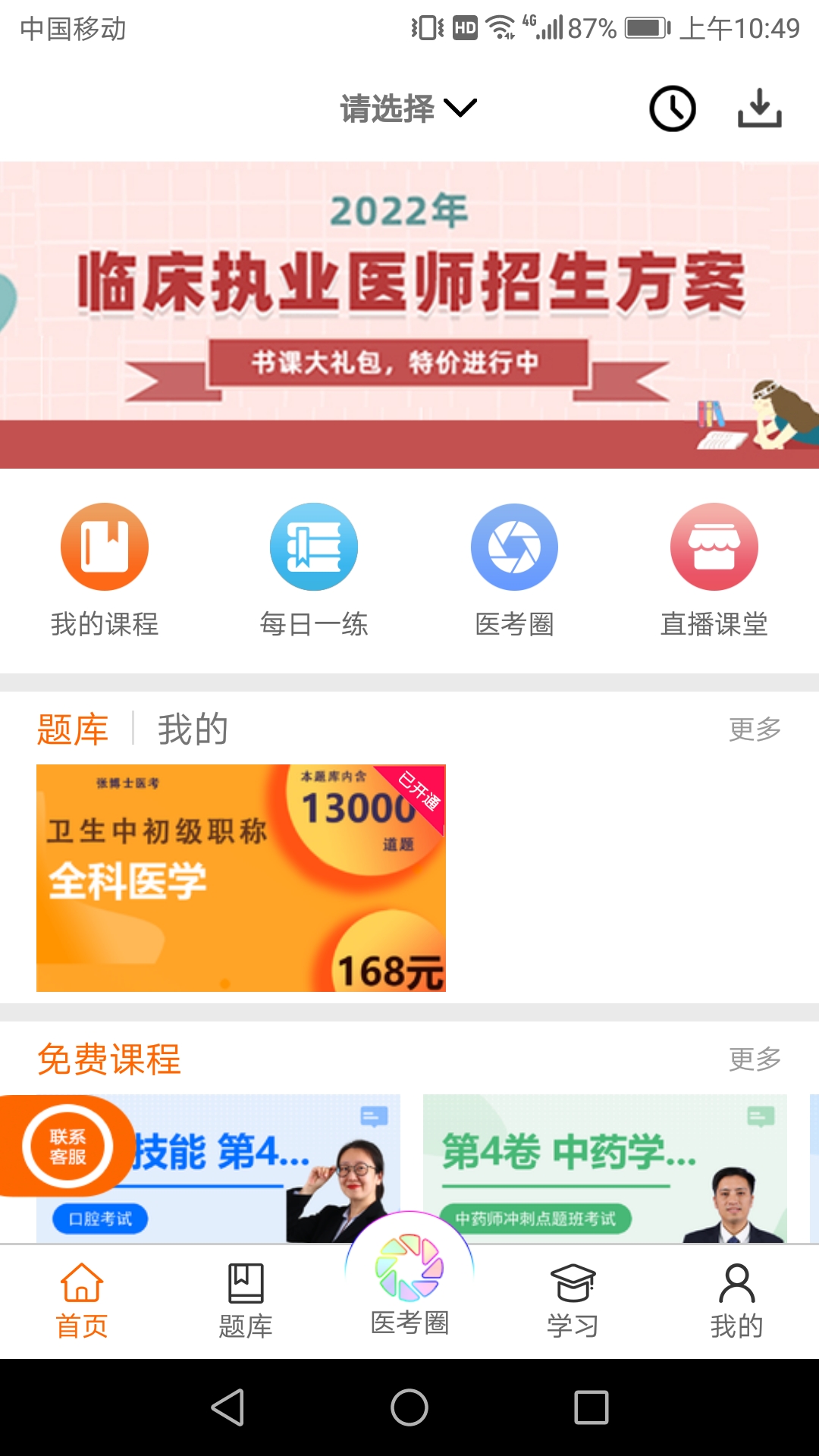Open the 医考圈 shortcut icon

(x=514, y=548)
